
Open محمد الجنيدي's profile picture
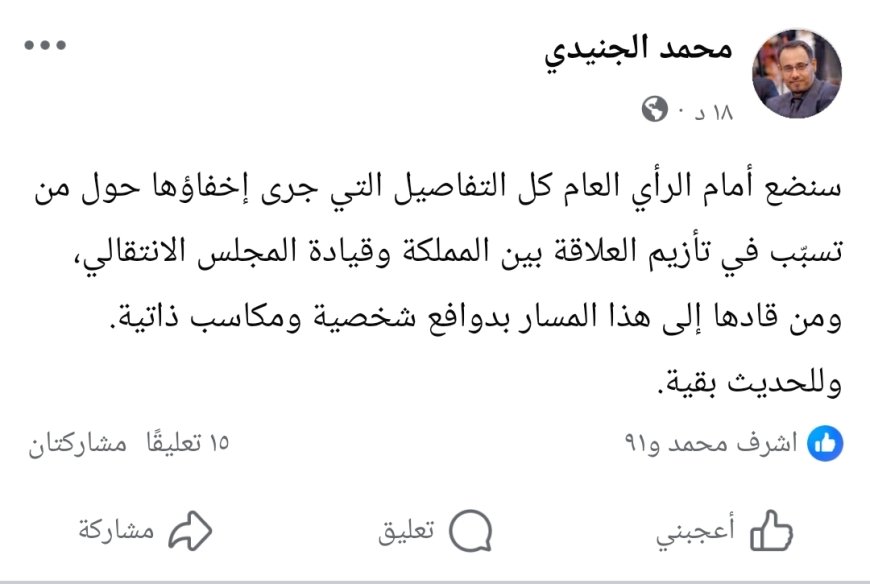(796, 73)
